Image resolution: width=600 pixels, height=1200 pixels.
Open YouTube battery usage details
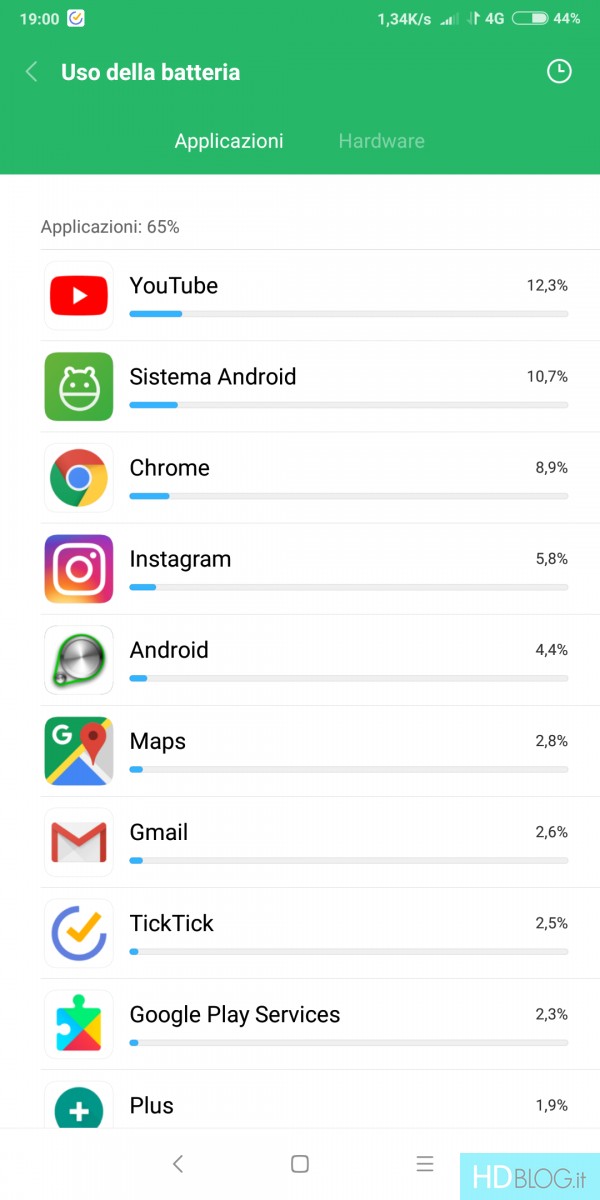[300, 295]
